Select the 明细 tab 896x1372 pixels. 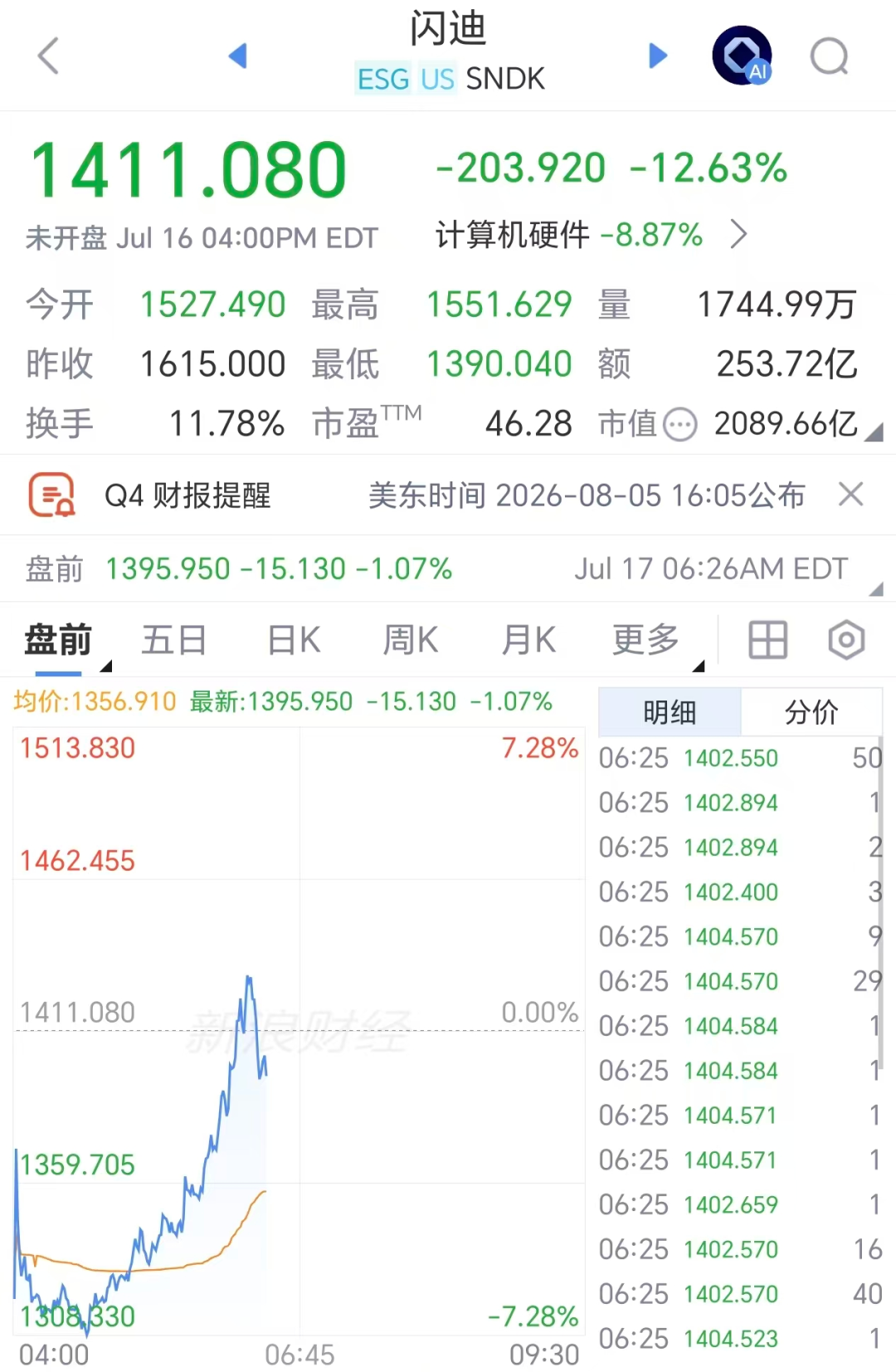670,712
